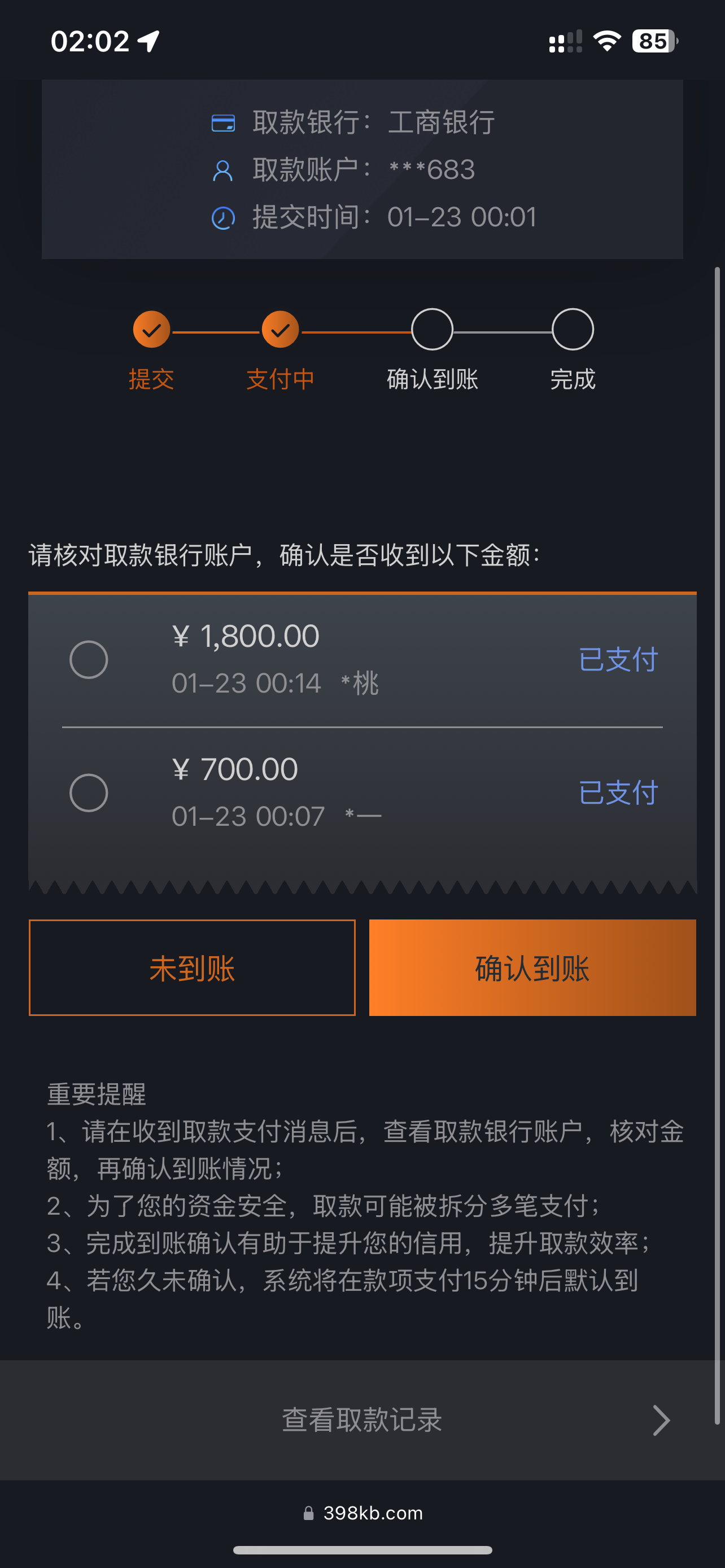This screenshot has height=1568, width=725.
Task: Select the ¥700.00 payment radio button
Action: tap(89, 792)
